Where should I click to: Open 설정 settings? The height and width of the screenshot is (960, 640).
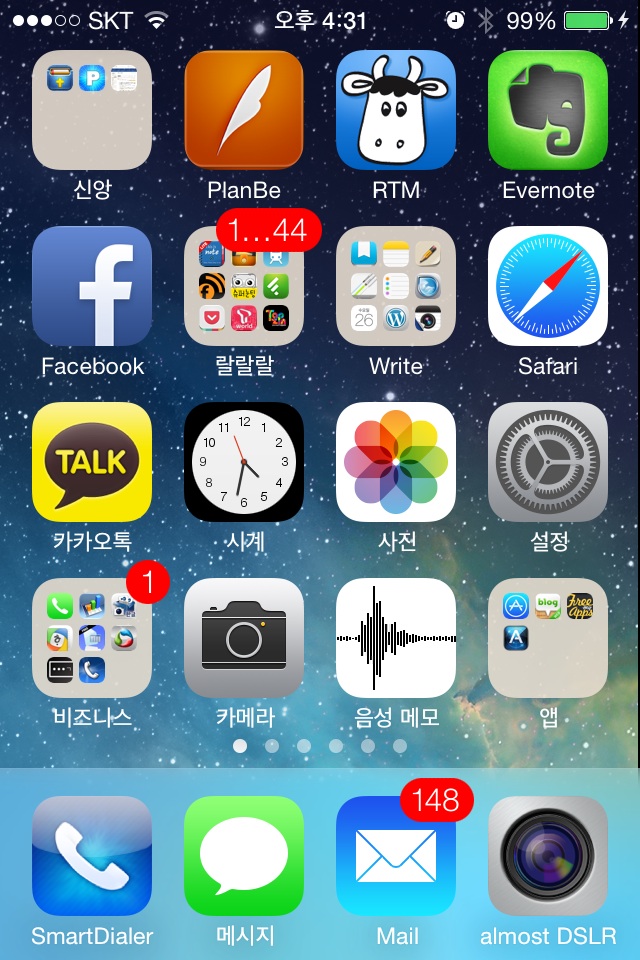click(548, 462)
